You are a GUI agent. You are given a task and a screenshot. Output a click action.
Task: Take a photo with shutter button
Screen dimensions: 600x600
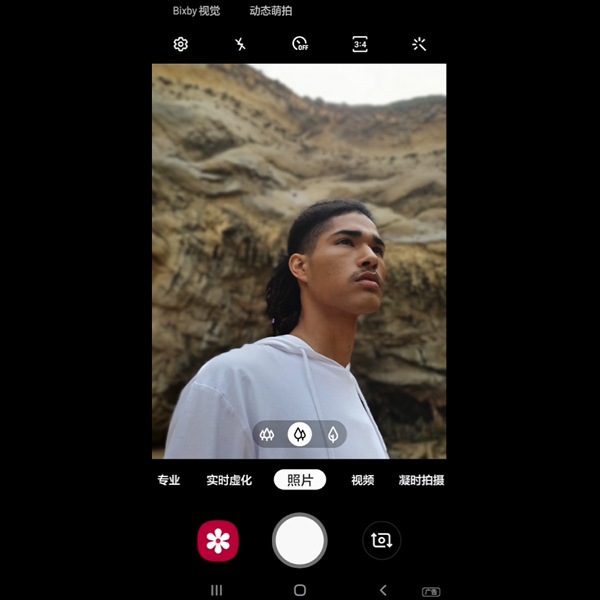coord(300,541)
